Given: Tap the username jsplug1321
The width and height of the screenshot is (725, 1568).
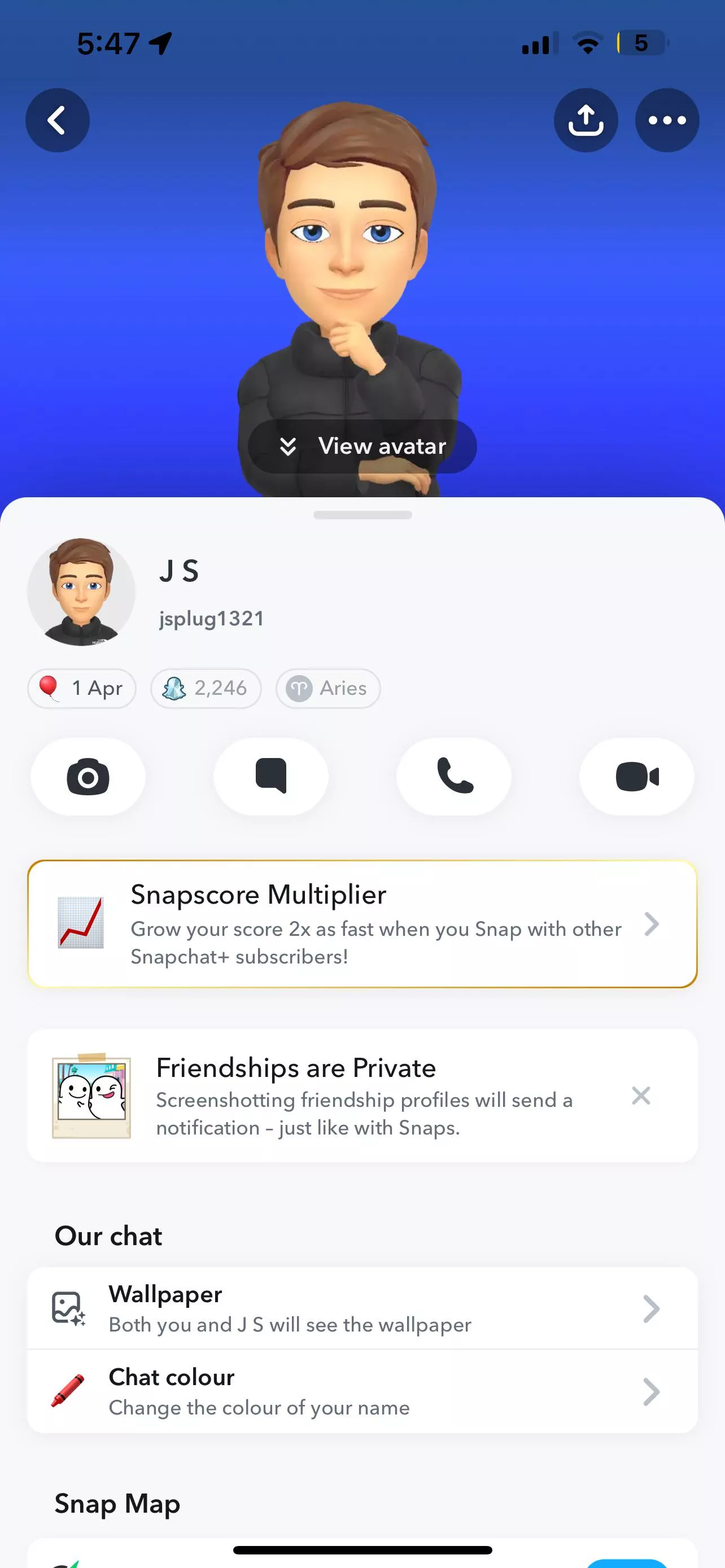Looking at the screenshot, I should point(211,618).
